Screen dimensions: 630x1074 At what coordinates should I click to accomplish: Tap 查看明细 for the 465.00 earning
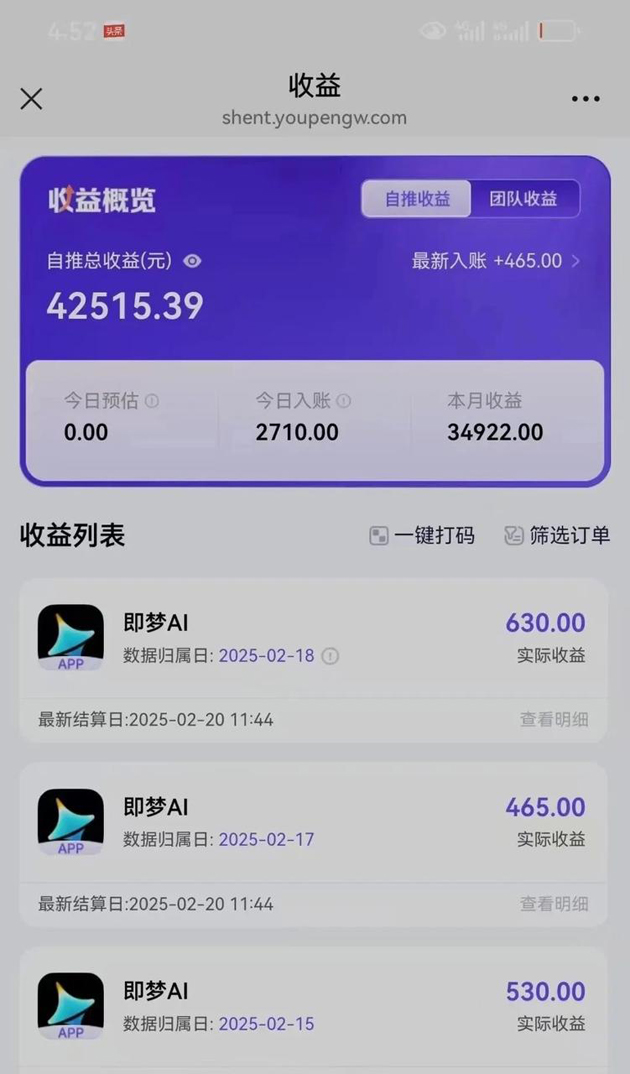pyautogui.click(x=554, y=904)
